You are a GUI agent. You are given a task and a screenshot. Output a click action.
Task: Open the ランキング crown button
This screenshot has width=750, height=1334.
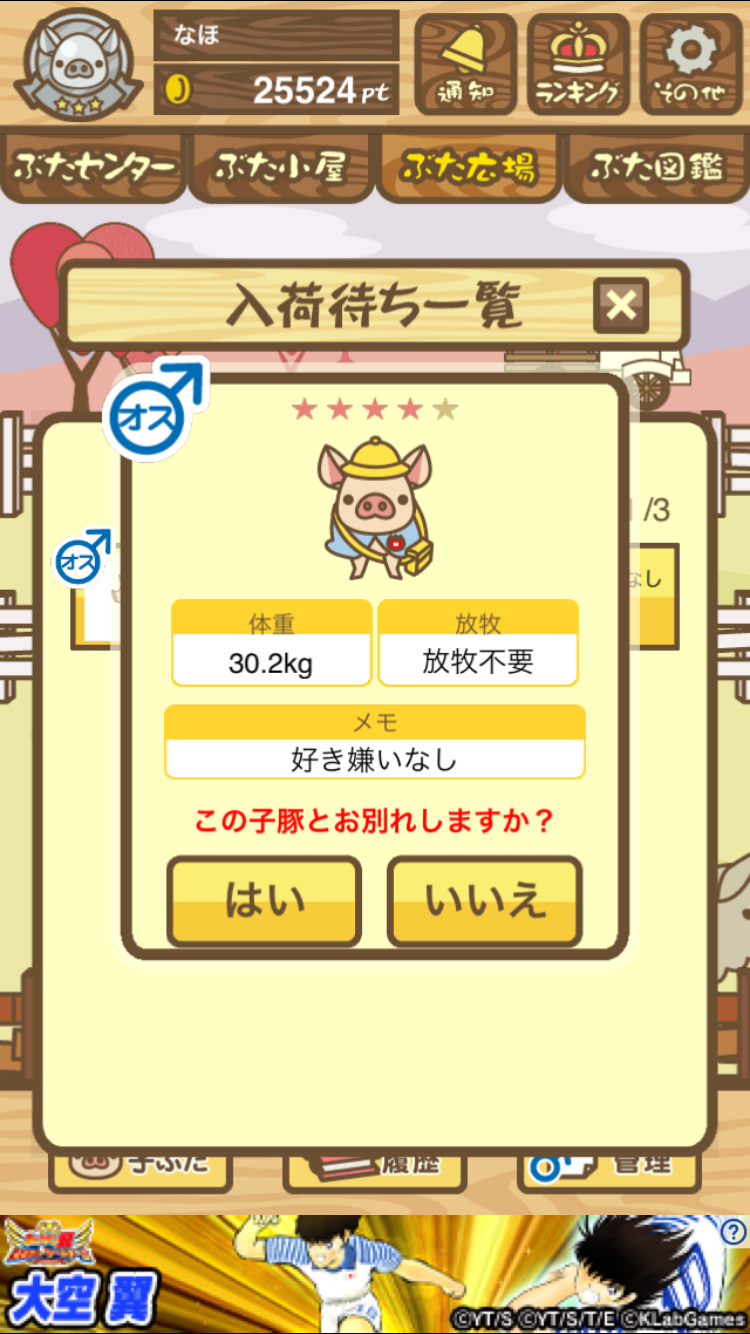(x=578, y=63)
